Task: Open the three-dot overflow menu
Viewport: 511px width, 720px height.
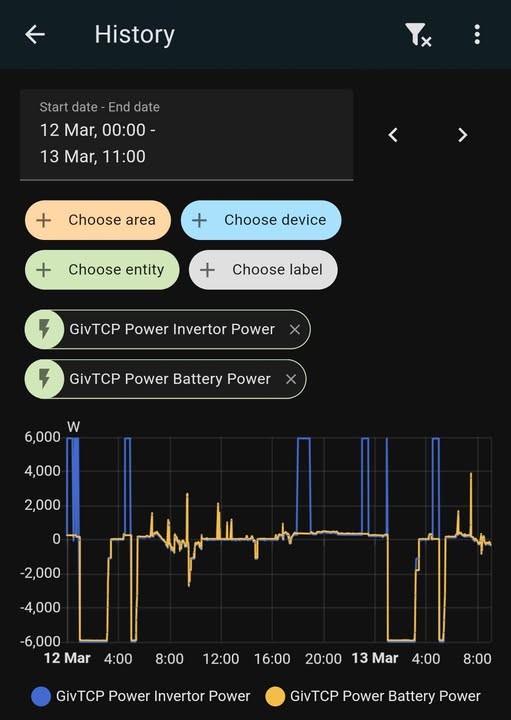Action: (477, 34)
